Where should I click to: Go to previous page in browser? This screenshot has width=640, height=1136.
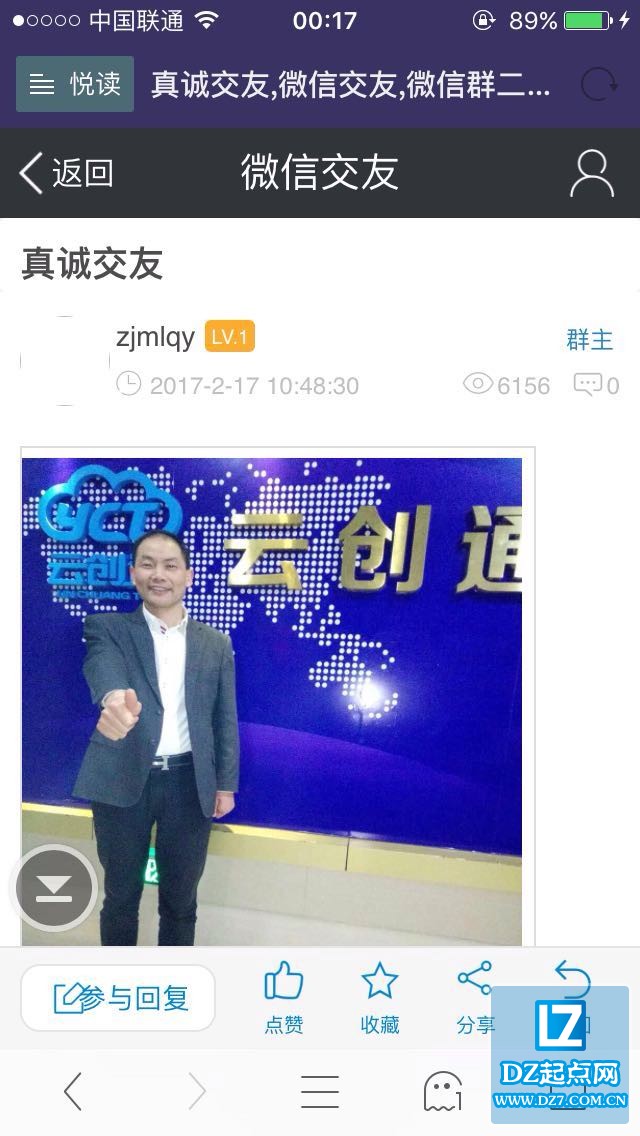(73, 1092)
